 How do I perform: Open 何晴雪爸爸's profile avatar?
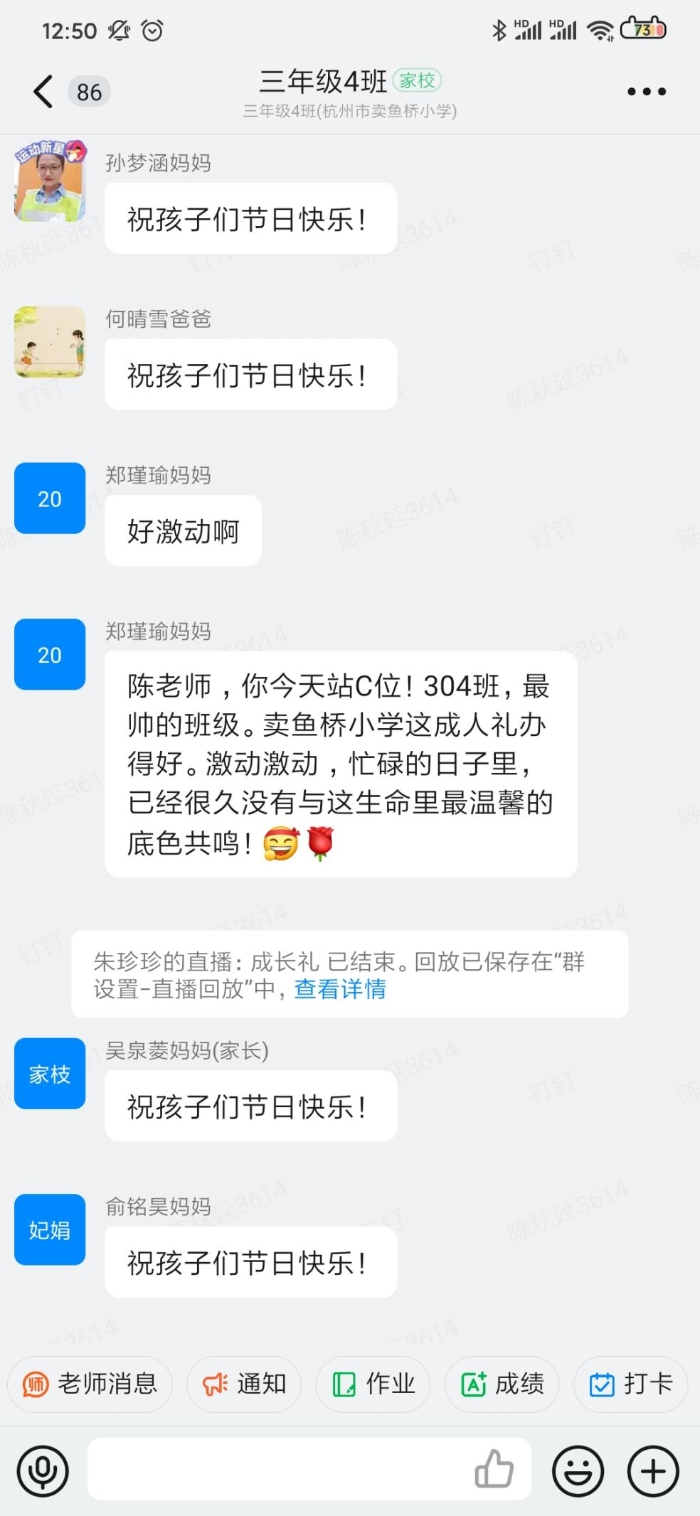(x=50, y=342)
